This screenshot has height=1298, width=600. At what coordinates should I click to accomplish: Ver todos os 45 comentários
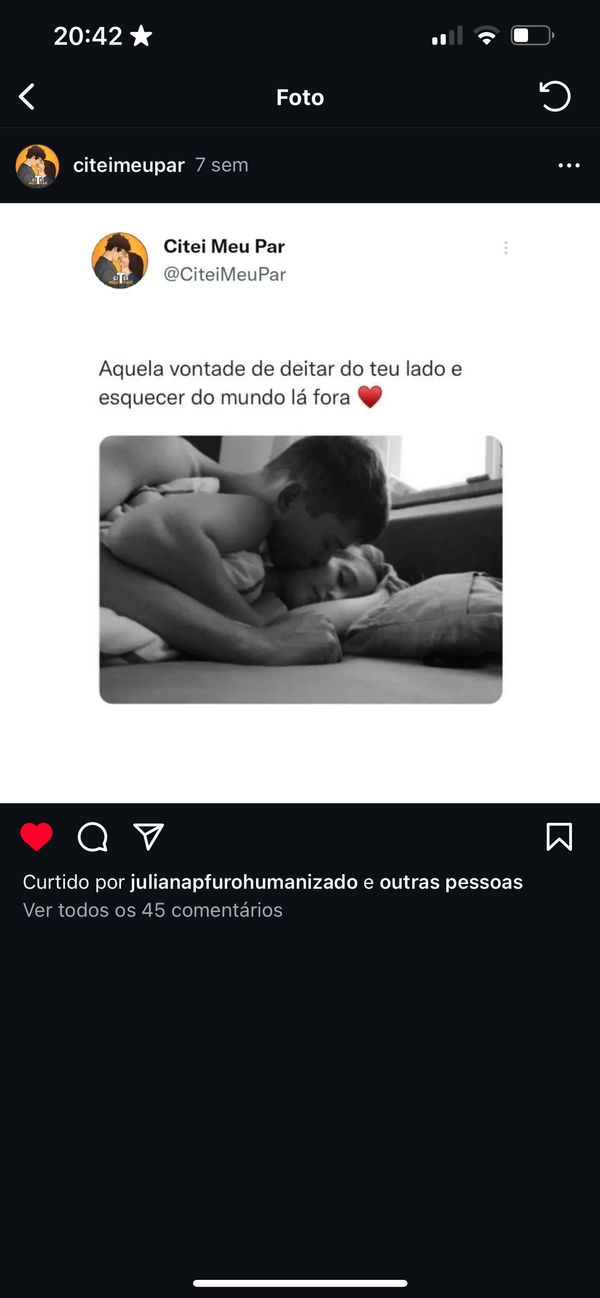(153, 910)
